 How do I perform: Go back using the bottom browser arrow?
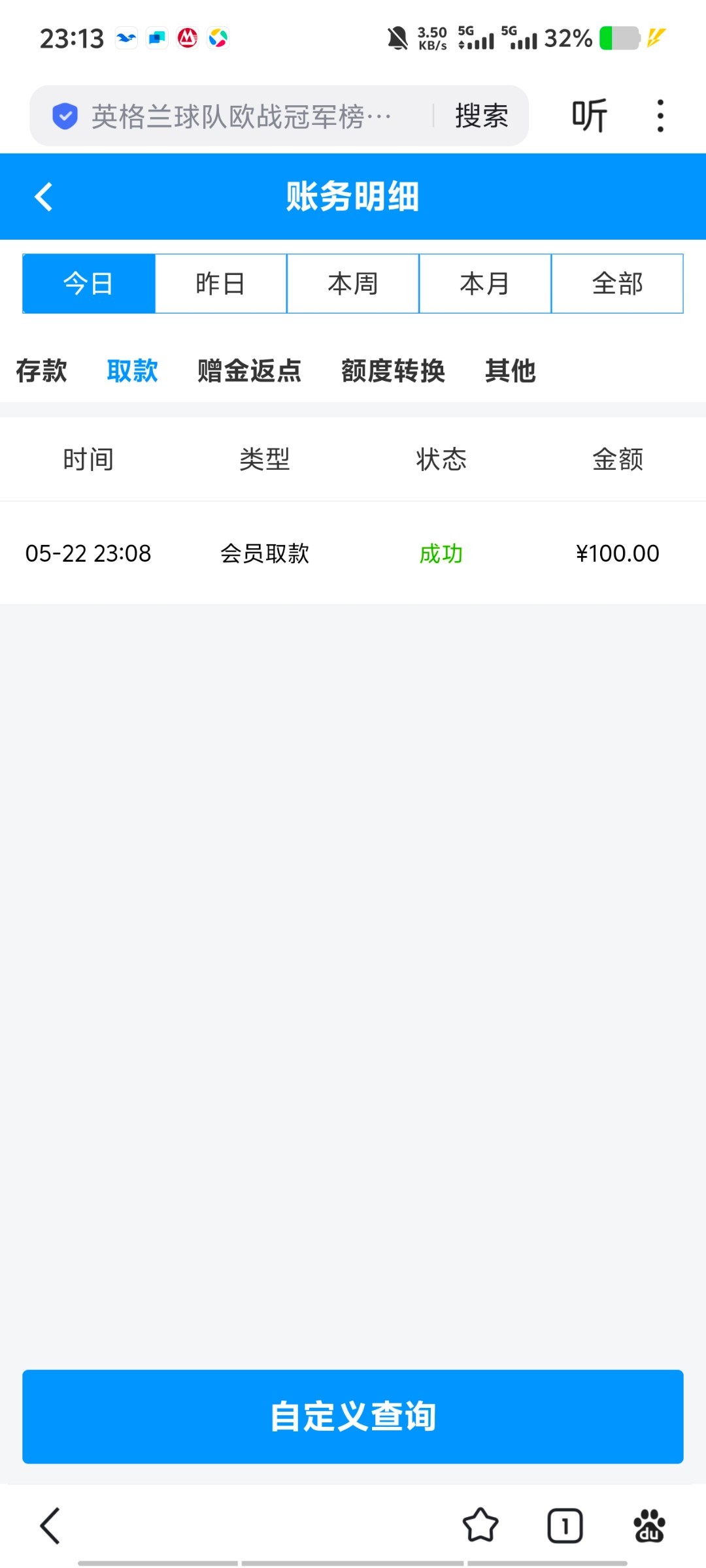[50, 1526]
